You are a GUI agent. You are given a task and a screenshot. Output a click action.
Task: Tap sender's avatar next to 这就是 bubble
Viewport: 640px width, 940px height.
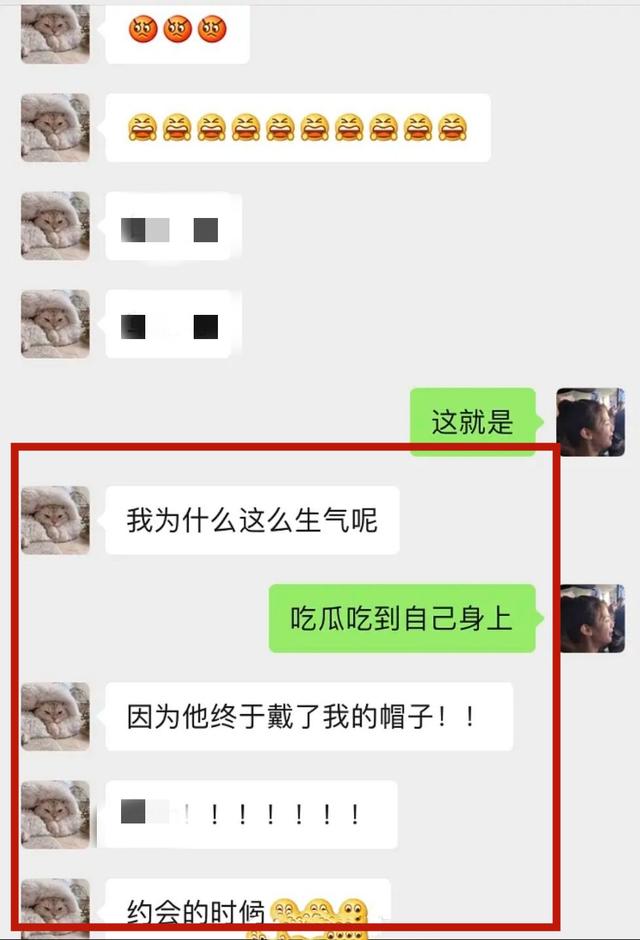coord(590,422)
